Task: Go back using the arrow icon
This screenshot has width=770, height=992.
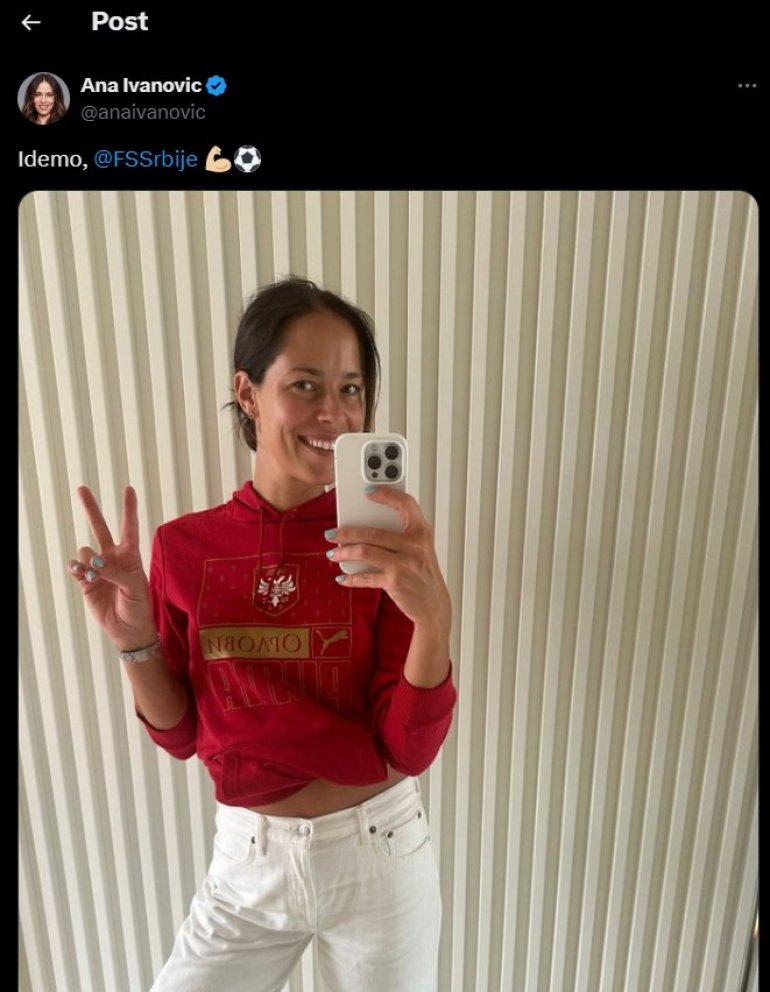Action: tap(31, 22)
